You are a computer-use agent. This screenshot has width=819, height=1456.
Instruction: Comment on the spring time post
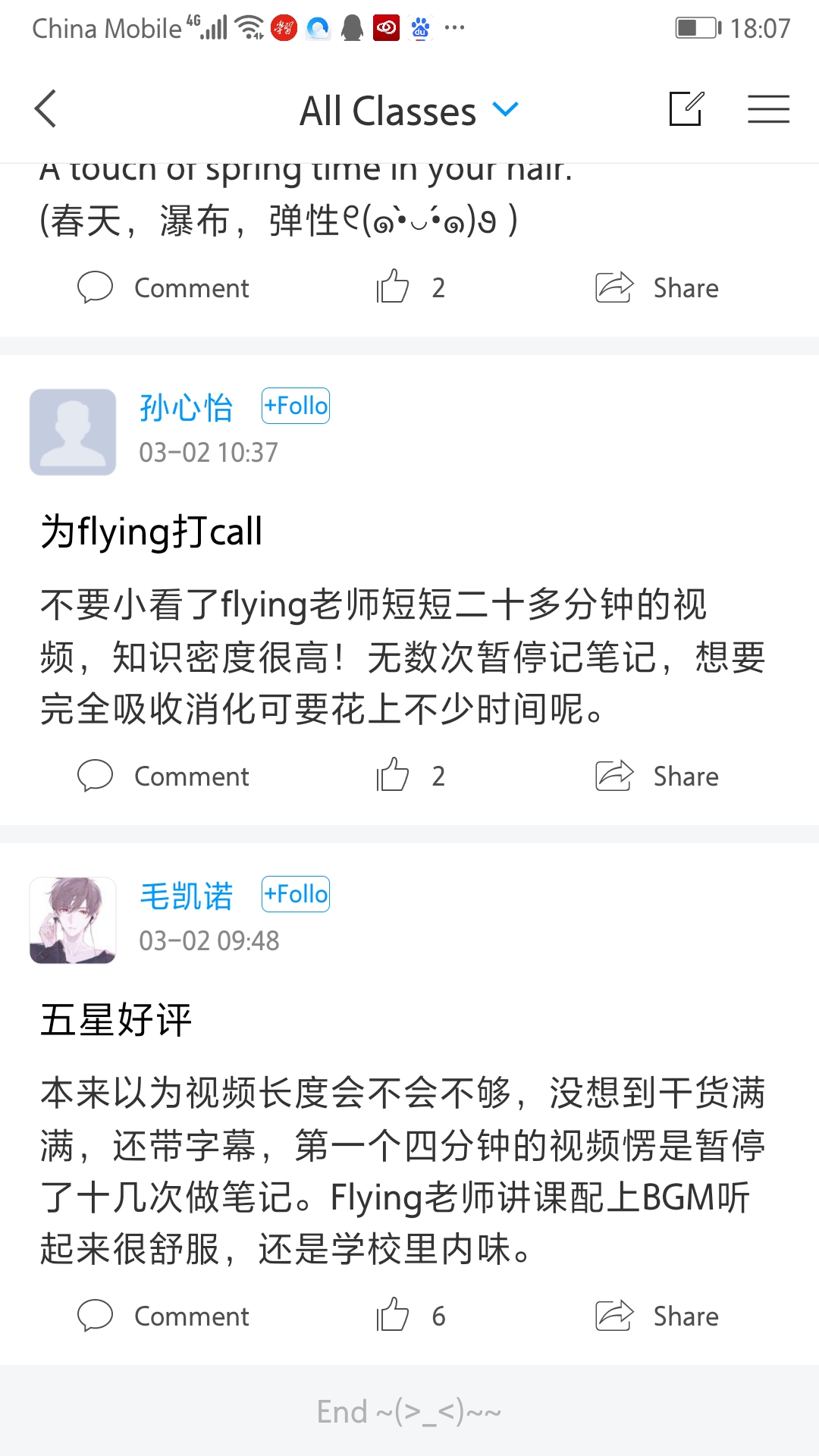point(164,288)
